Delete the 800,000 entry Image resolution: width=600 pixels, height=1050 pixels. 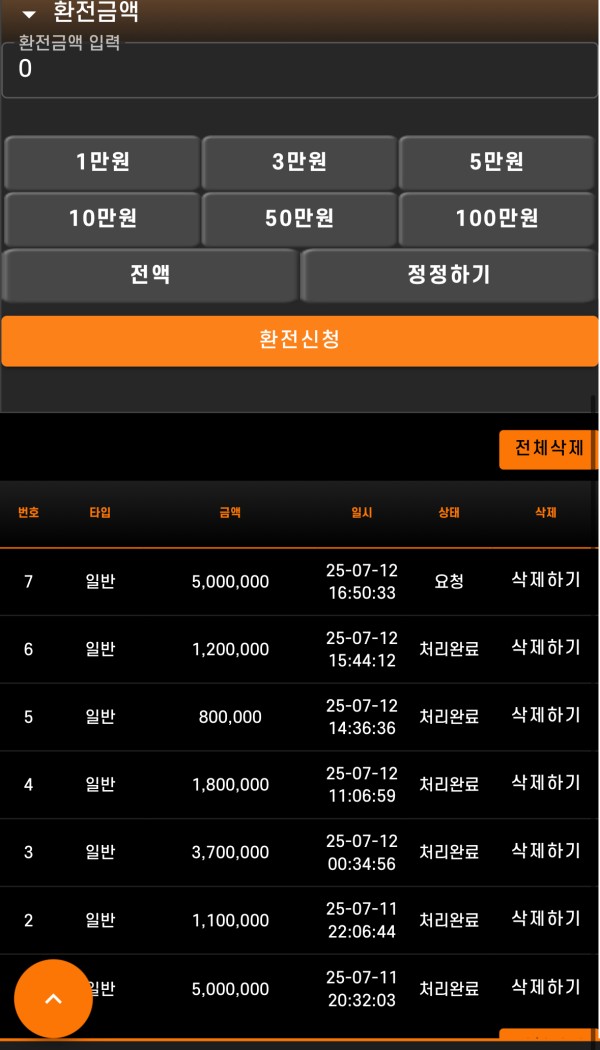545,715
